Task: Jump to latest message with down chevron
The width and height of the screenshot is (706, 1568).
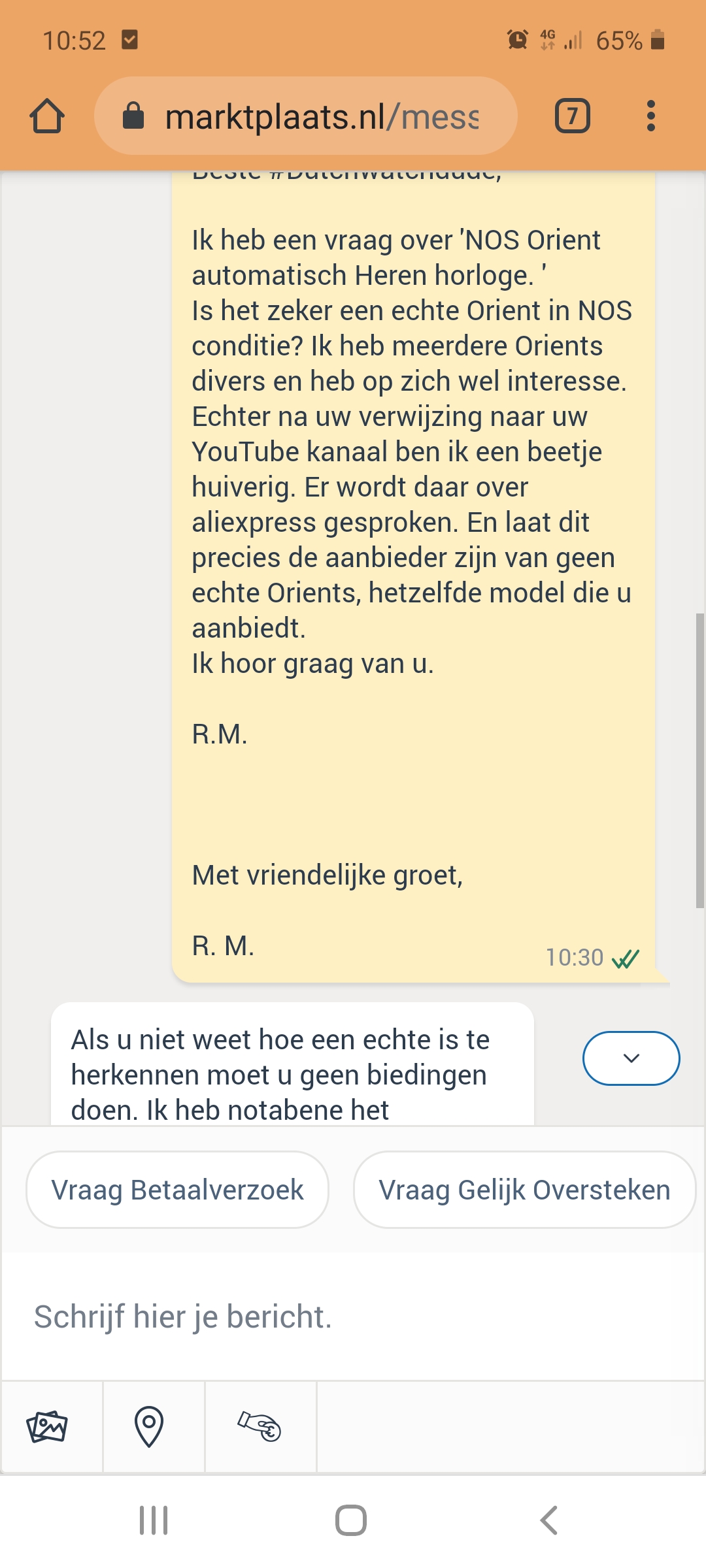Action: [631, 1058]
